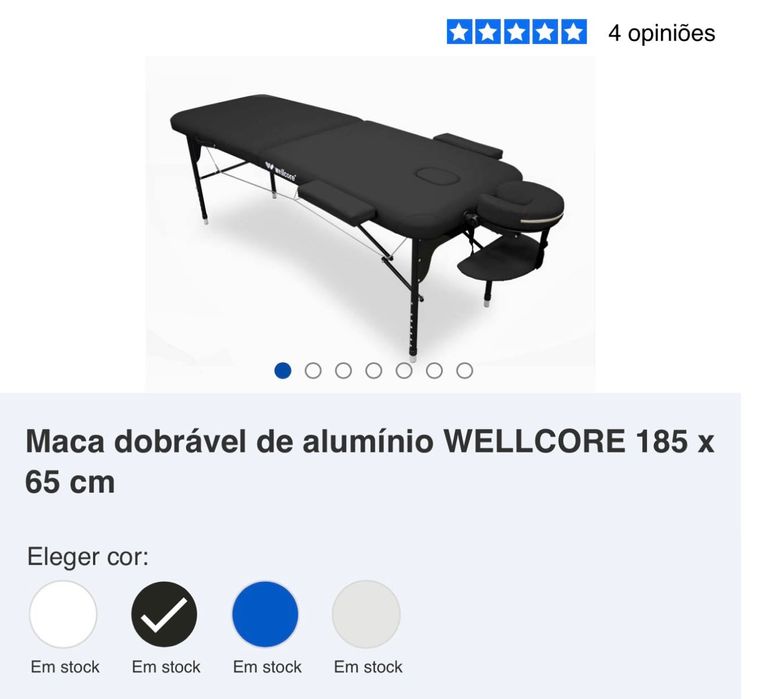Image resolution: width=768 pixels, height=699 pixels.
Task: Pick the blue color swatch
Action: point(266,614)
